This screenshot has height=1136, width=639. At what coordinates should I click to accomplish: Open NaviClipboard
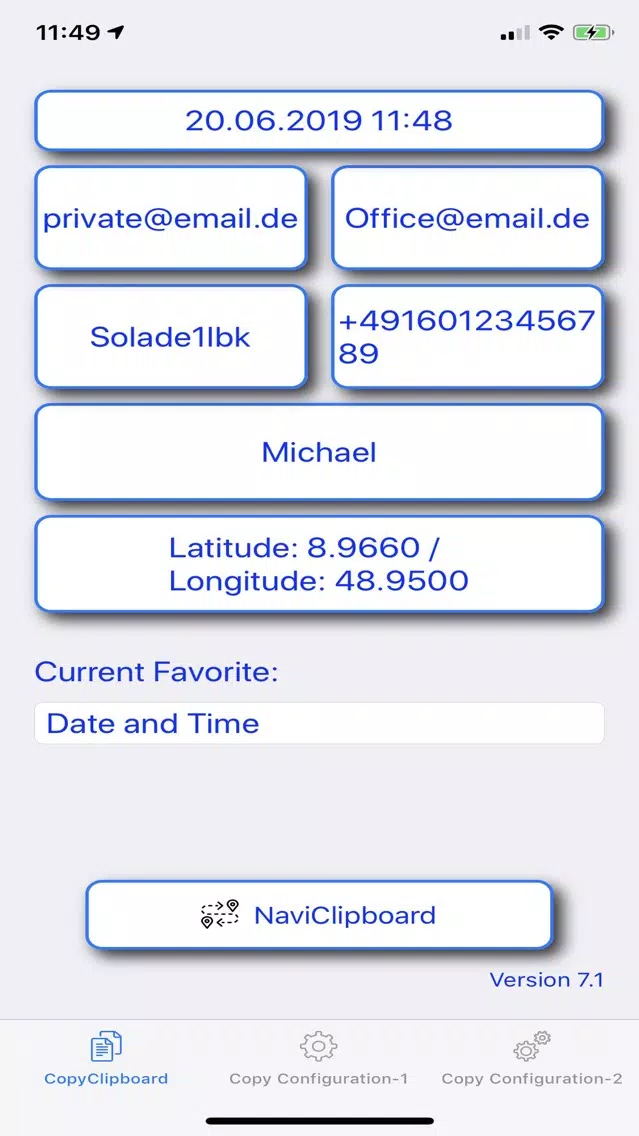point(319,915)
